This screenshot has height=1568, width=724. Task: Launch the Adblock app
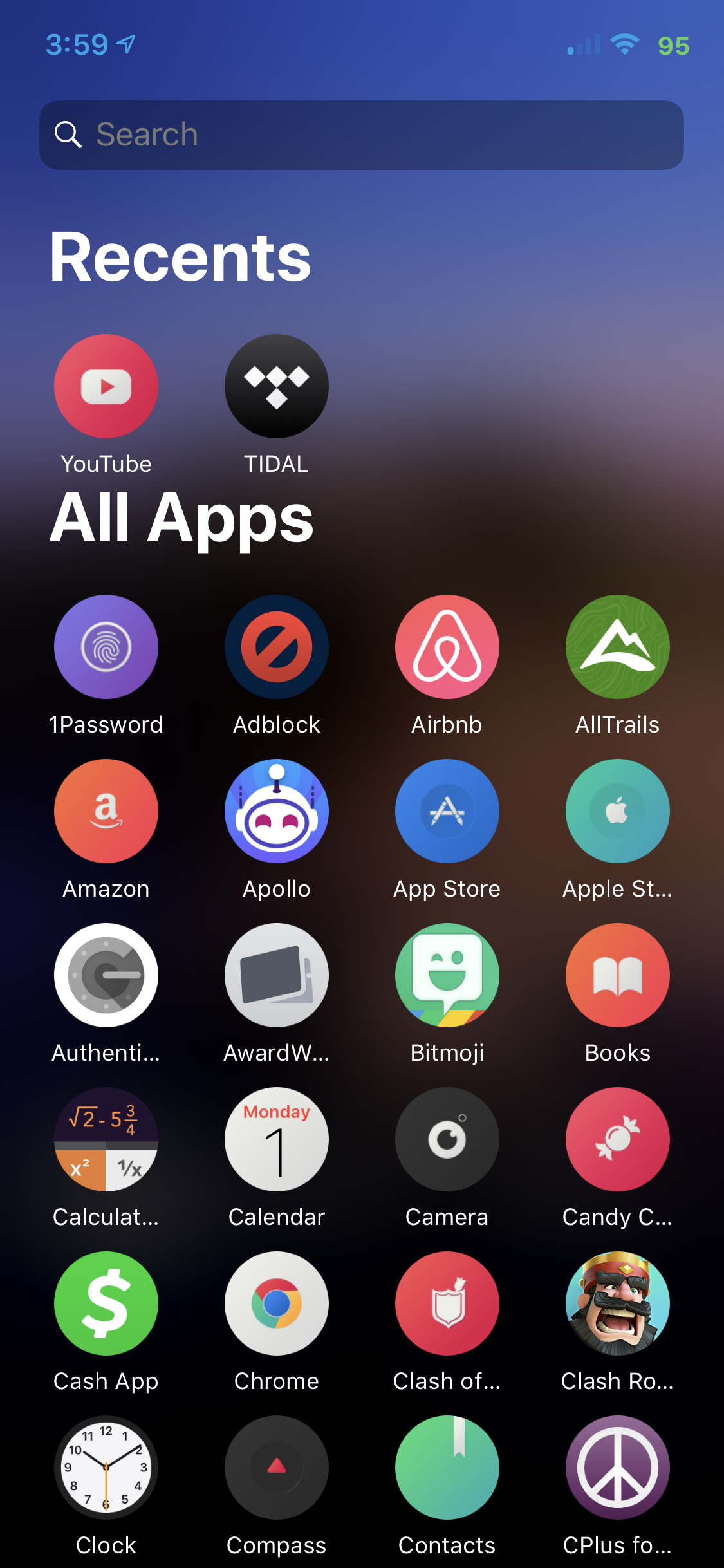click(x=276, y=647)
